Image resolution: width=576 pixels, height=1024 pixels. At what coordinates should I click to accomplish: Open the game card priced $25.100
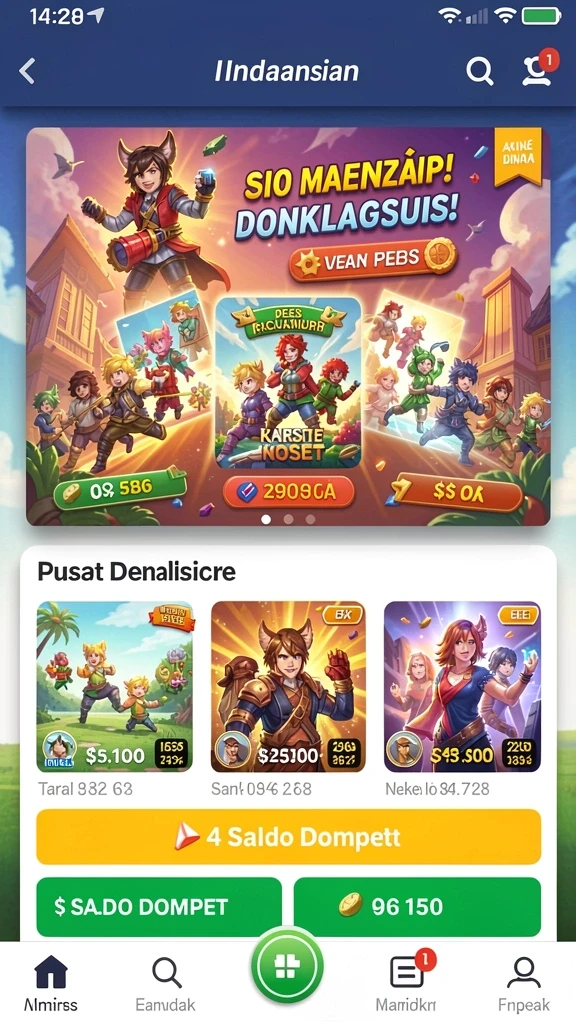tap(288, 686)
